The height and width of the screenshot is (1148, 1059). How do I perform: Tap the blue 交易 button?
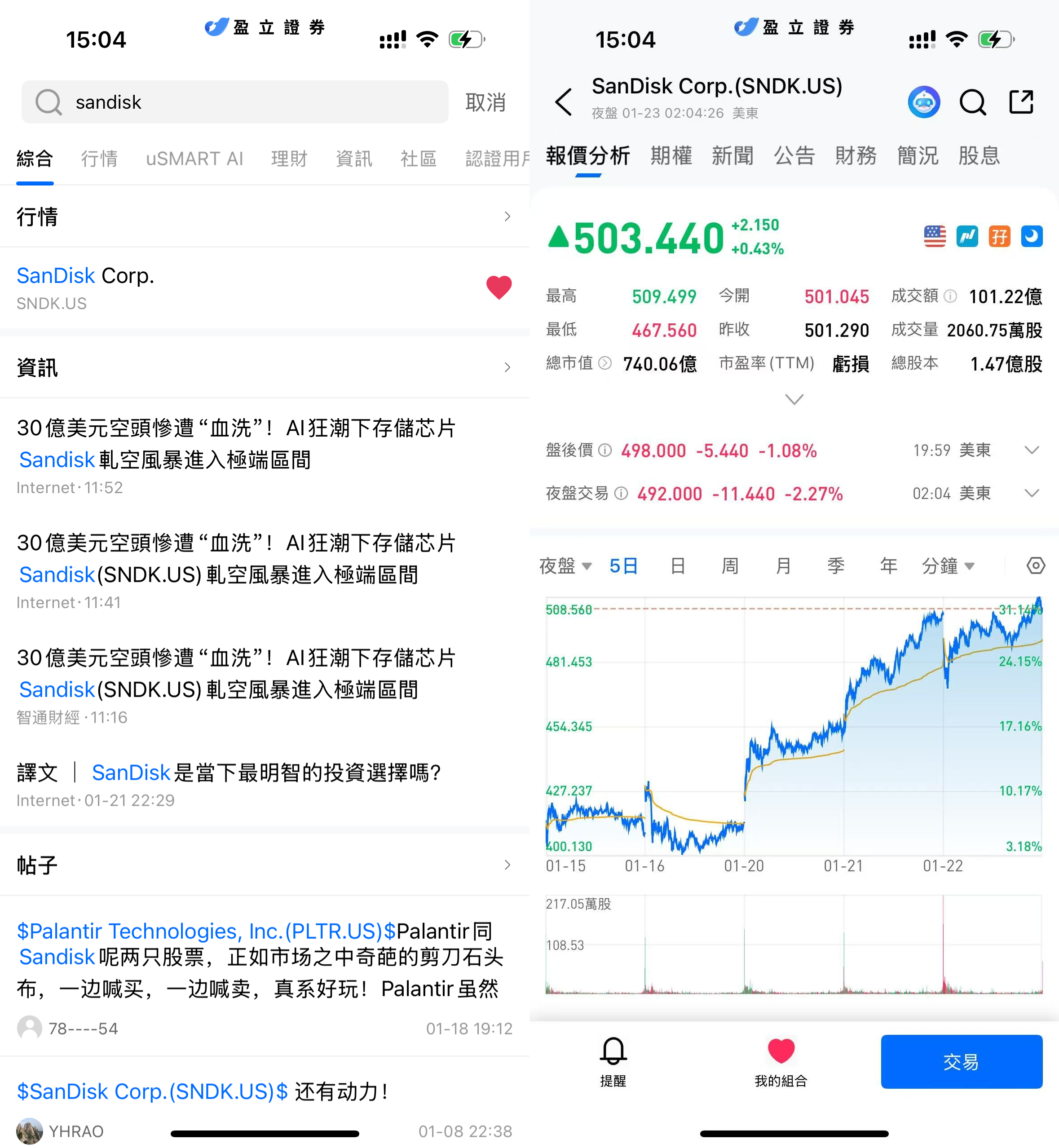click(x=961, y=1061)
